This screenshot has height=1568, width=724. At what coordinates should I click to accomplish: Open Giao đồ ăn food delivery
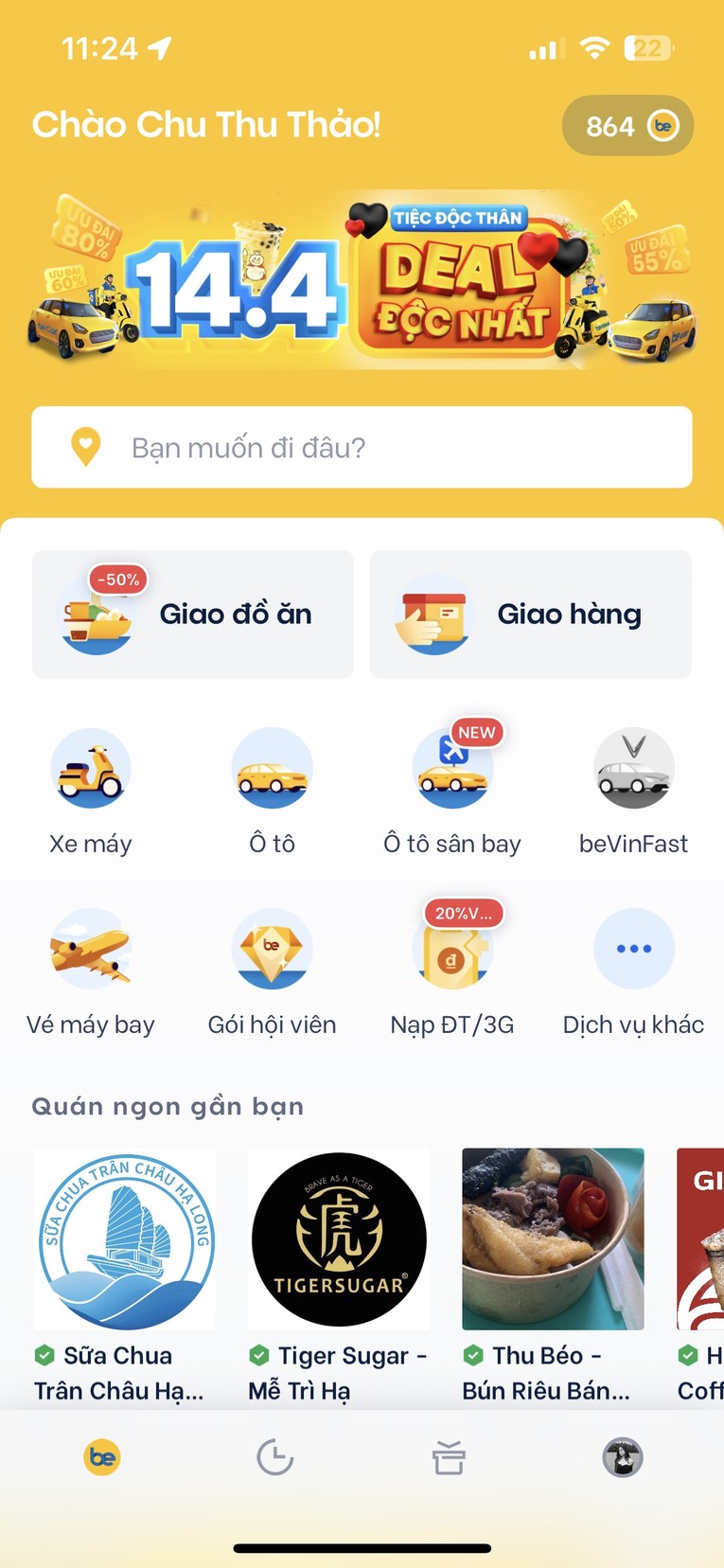pyautogui.click(x=192, y=614)
